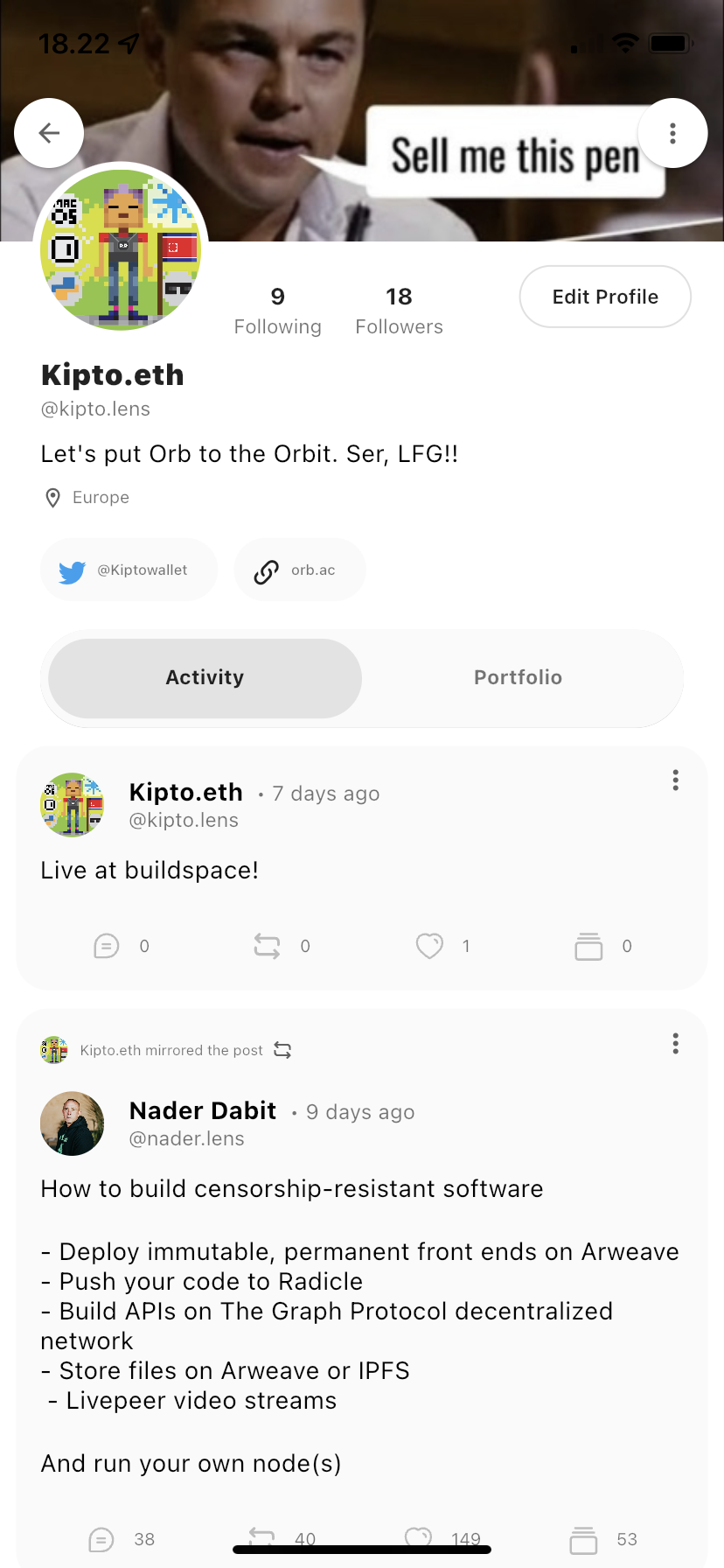Go back using the arrow button
This screenshot has width=724, height=1568.
(x=49, y=133)
